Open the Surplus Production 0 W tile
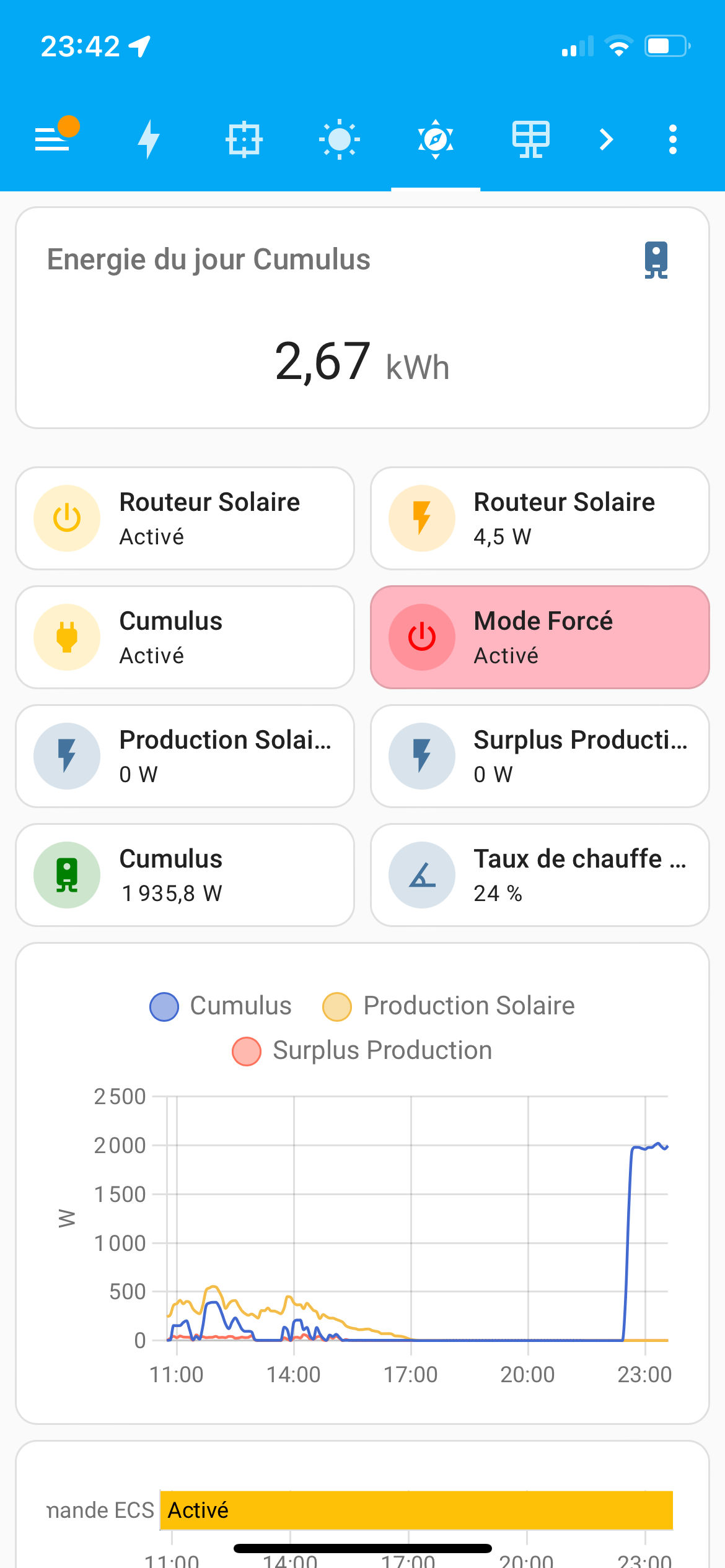 pos(540,756)
